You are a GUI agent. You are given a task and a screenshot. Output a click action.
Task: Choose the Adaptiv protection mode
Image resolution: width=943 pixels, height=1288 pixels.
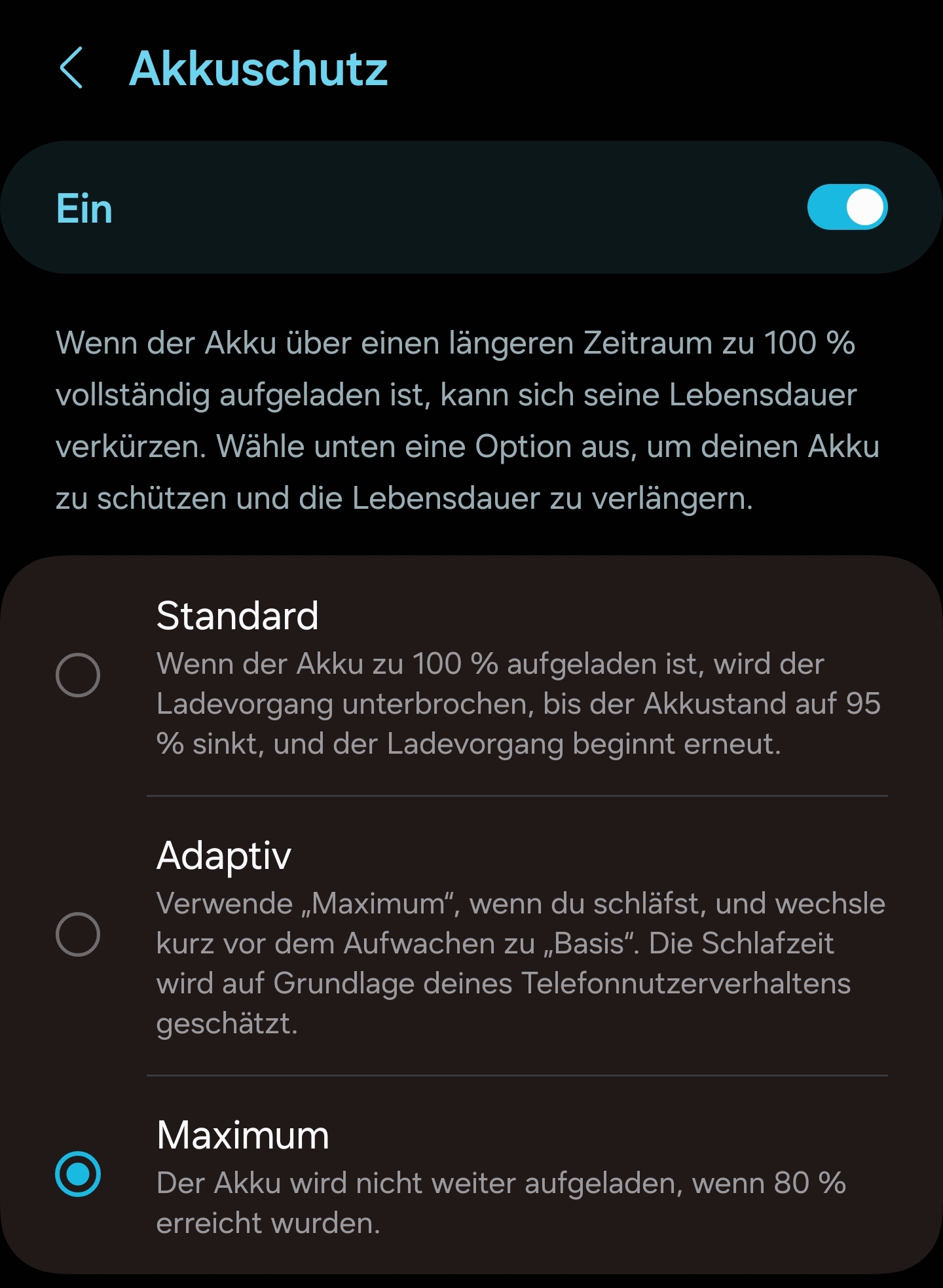click(x=78, y=934)
